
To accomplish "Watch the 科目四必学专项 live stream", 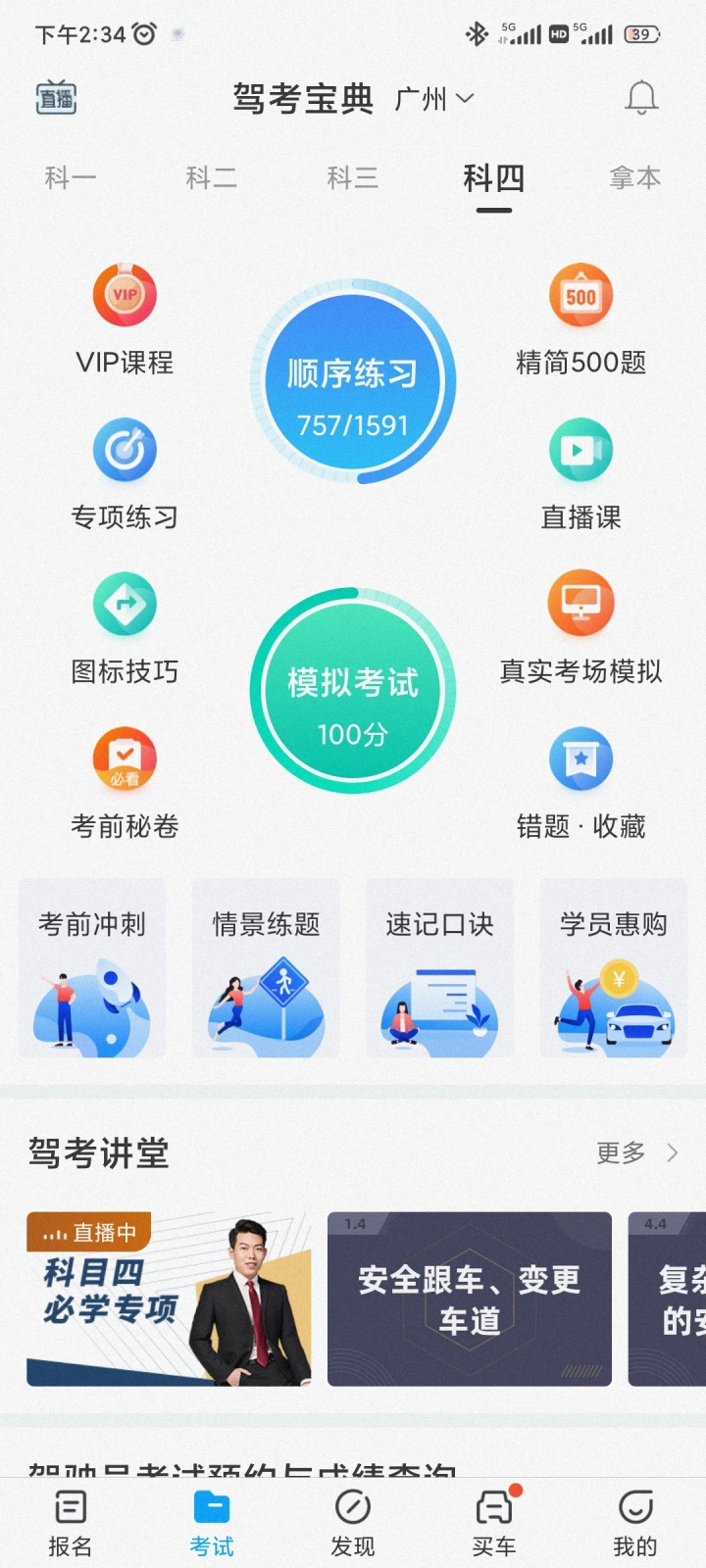I will [x=169, y=1298].
